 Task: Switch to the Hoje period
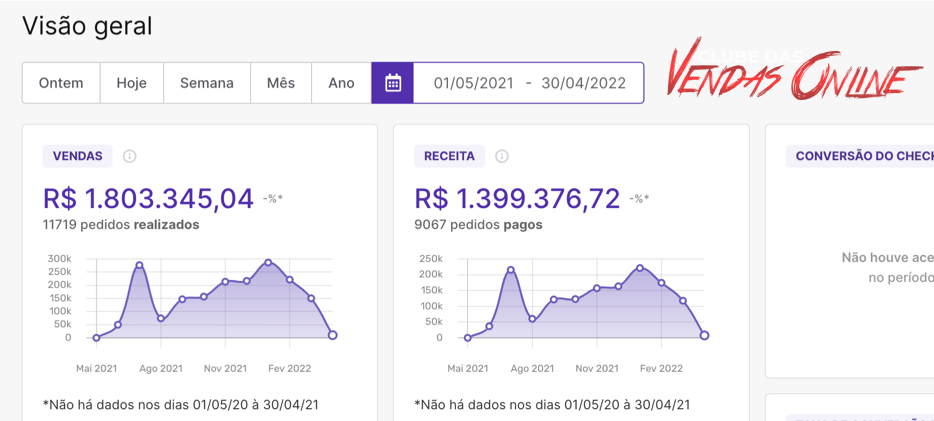[131, 83]
